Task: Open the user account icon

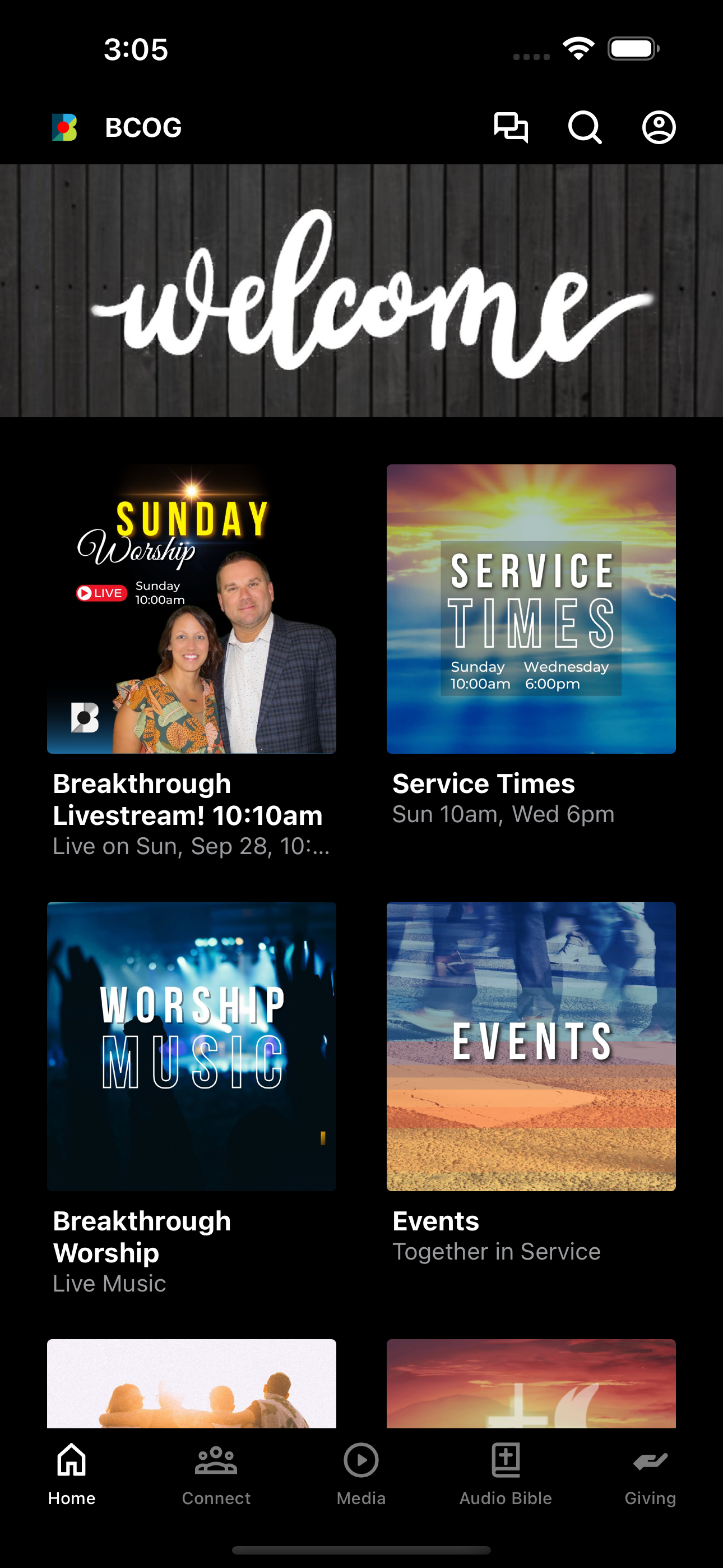Action: coord(659,127)
